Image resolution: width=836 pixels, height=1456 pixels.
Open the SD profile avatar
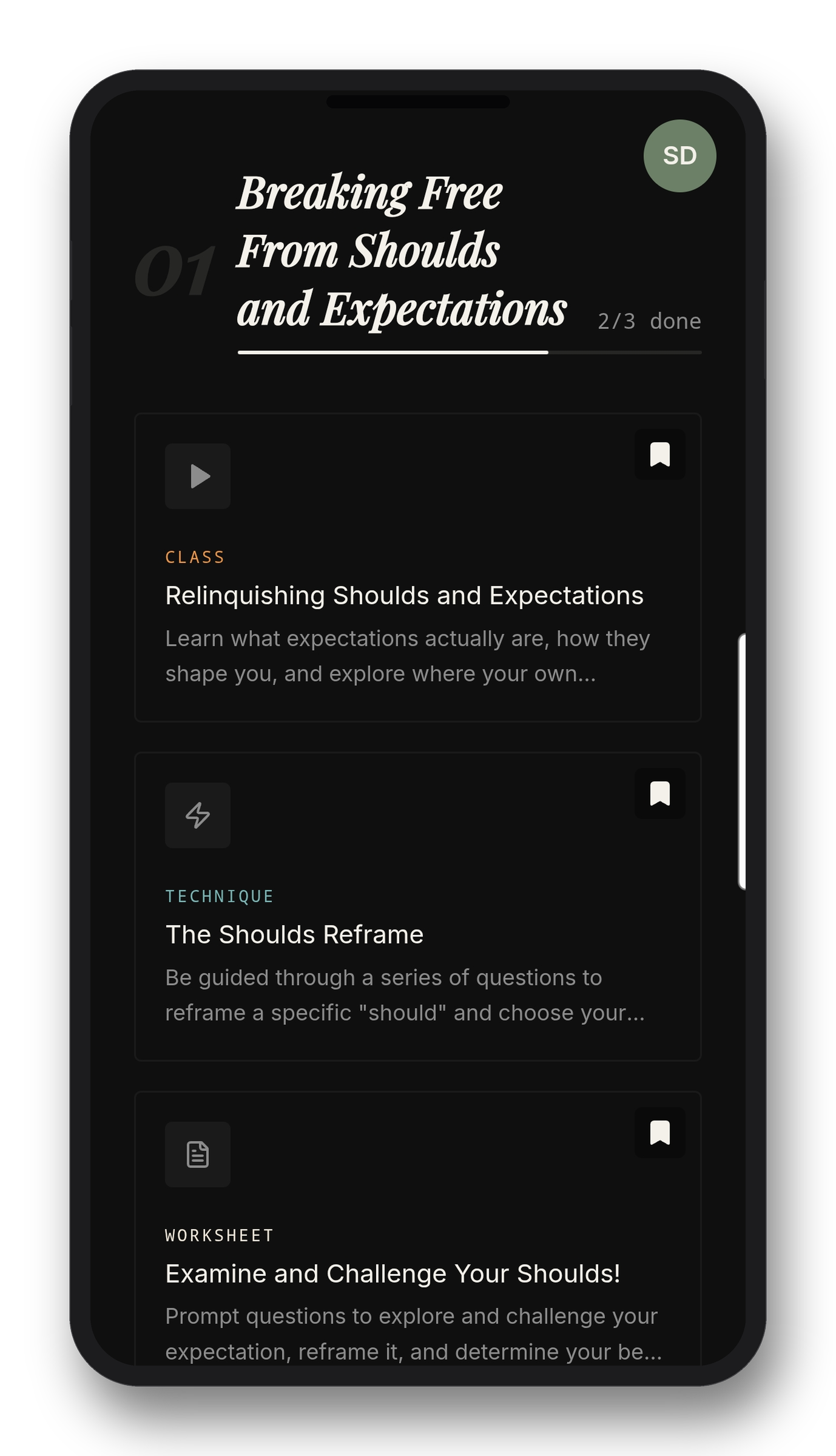[679, 156]
